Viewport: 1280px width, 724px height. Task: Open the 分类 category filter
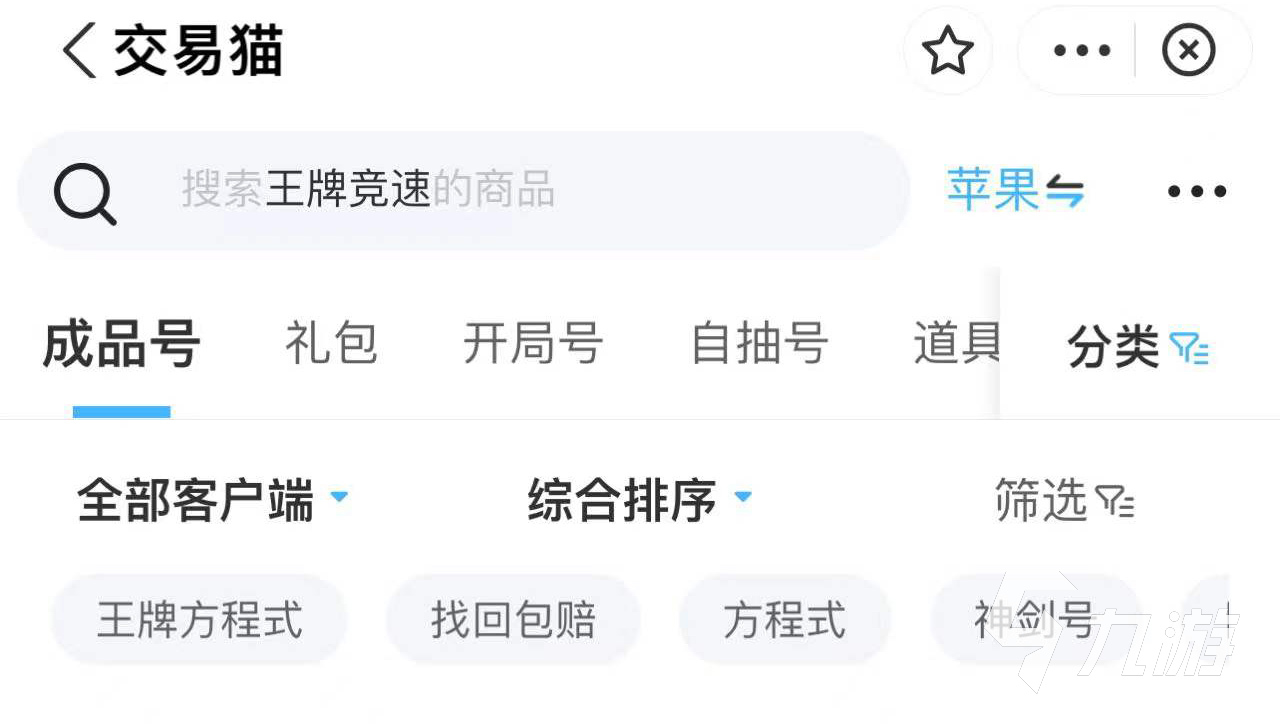[1138, 348]
